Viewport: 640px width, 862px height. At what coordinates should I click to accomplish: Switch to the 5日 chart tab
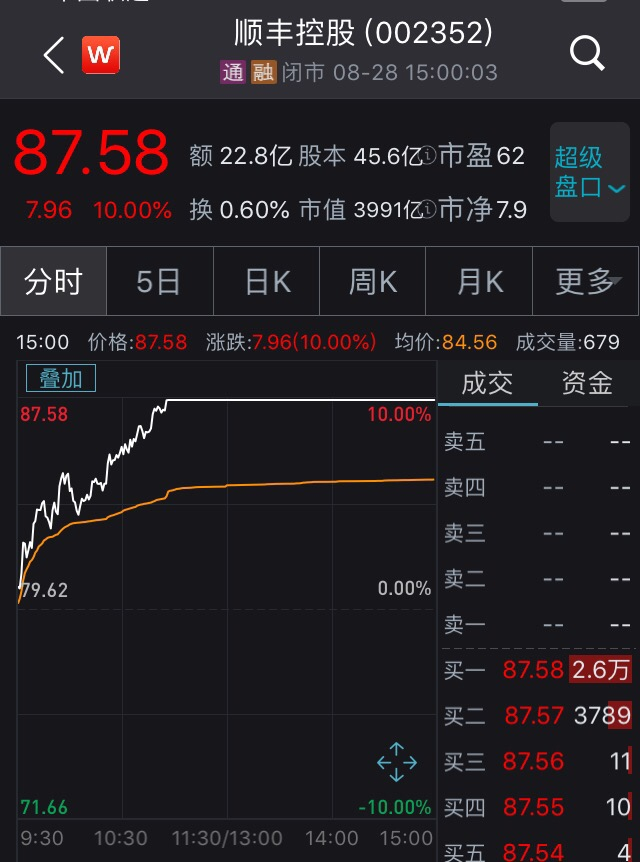click(159, 283)
